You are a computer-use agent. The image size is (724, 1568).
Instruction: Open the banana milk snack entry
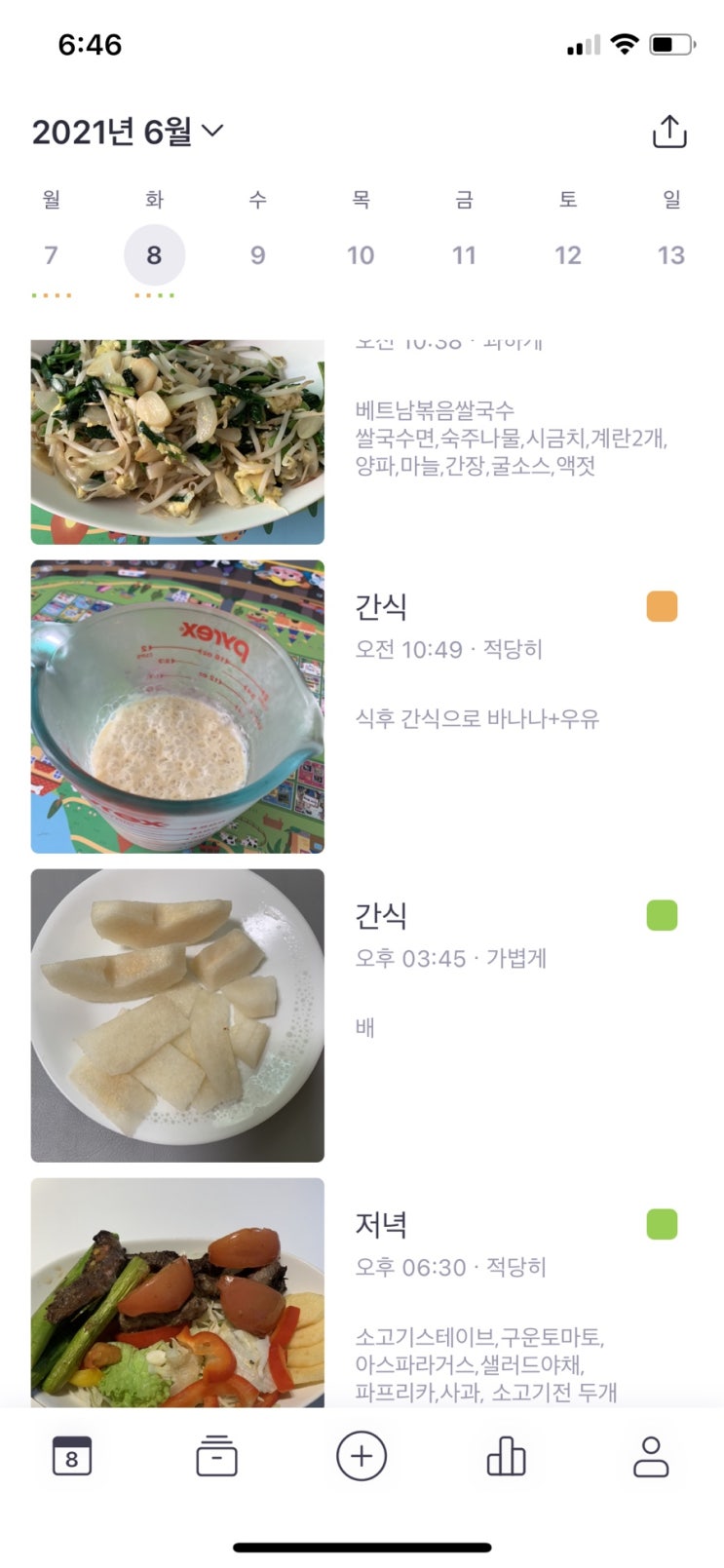pos(177,707)
